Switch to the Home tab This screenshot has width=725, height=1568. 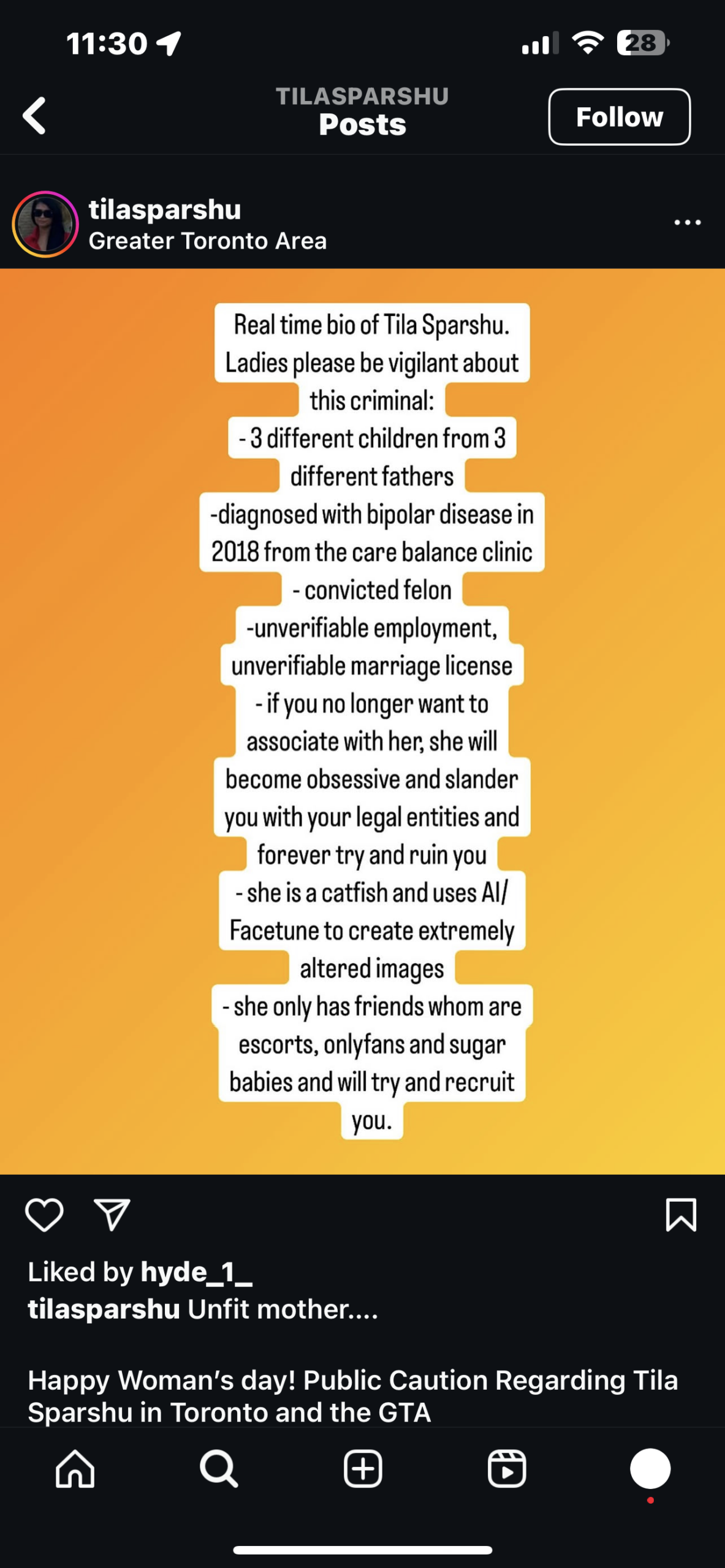click(75, 1469)
